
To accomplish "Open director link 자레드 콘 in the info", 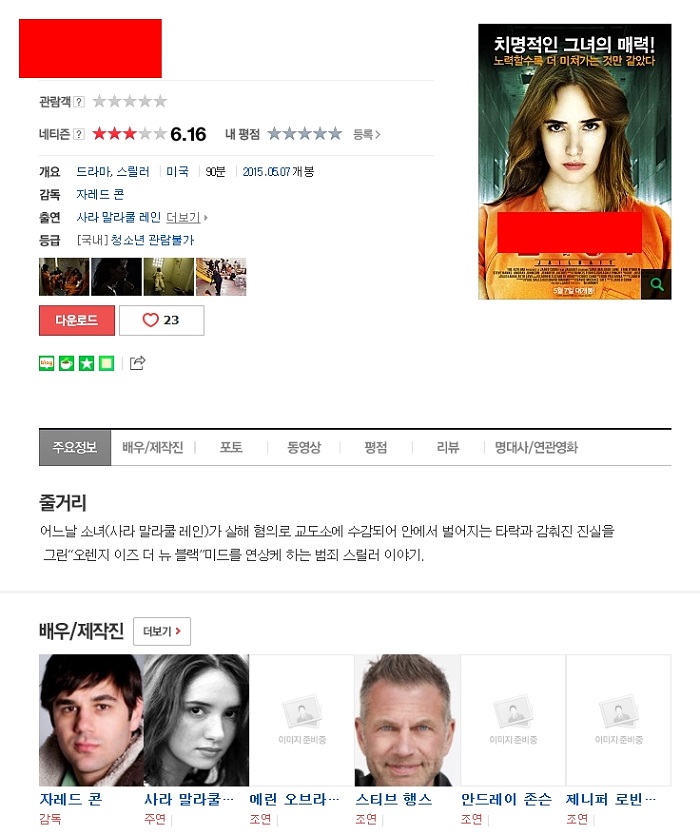I will pyautogui.click(x=100, y=194).
